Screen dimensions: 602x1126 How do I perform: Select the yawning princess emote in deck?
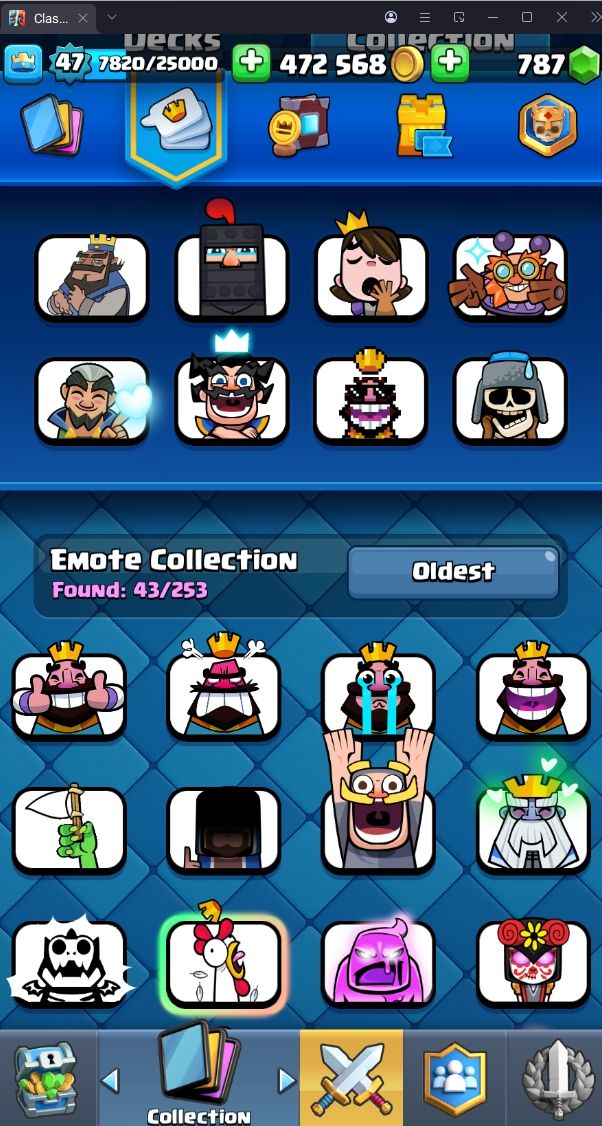pos(371,277)
